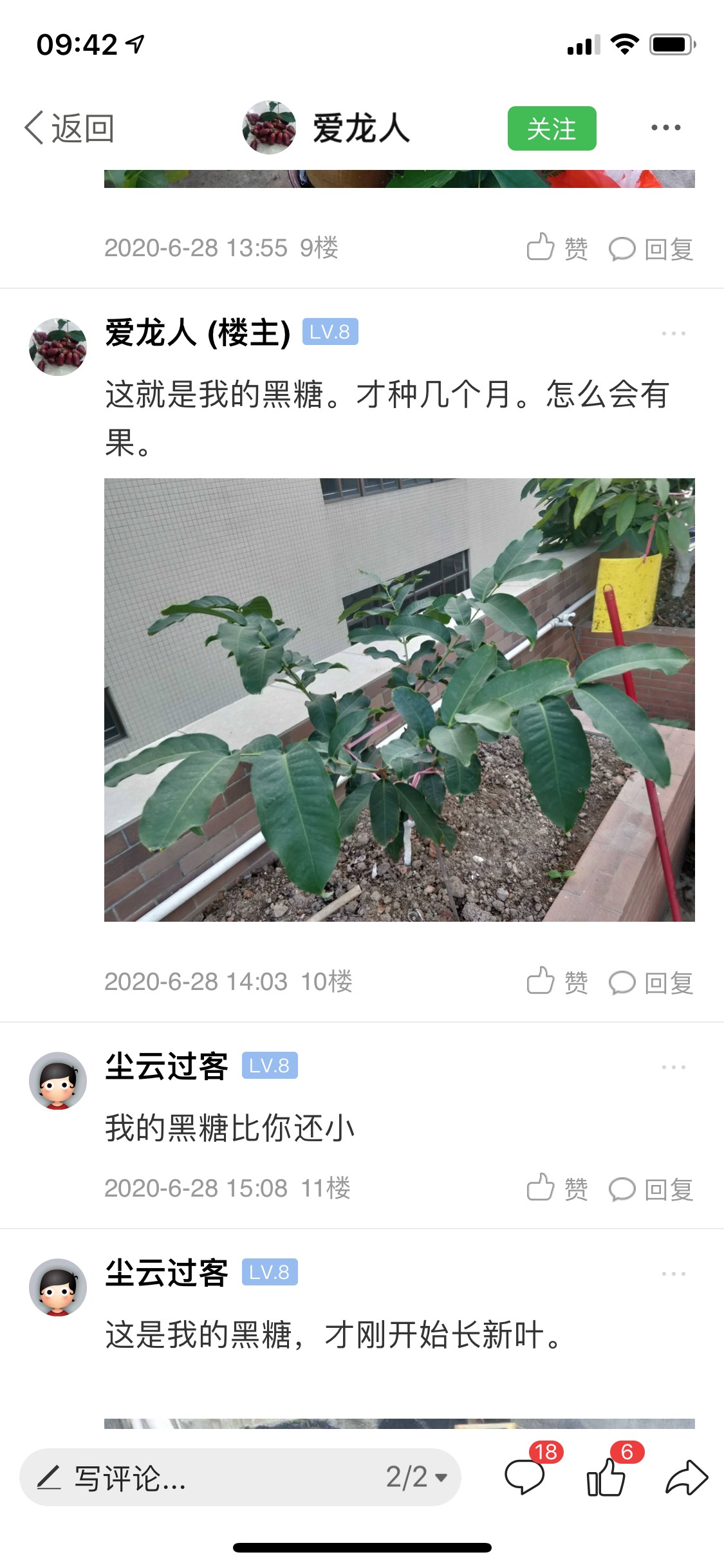This screenshot has width=724, height=1568.
Task: Open the plant photo in 10楼 post
Action: click(x=400, y=700)
